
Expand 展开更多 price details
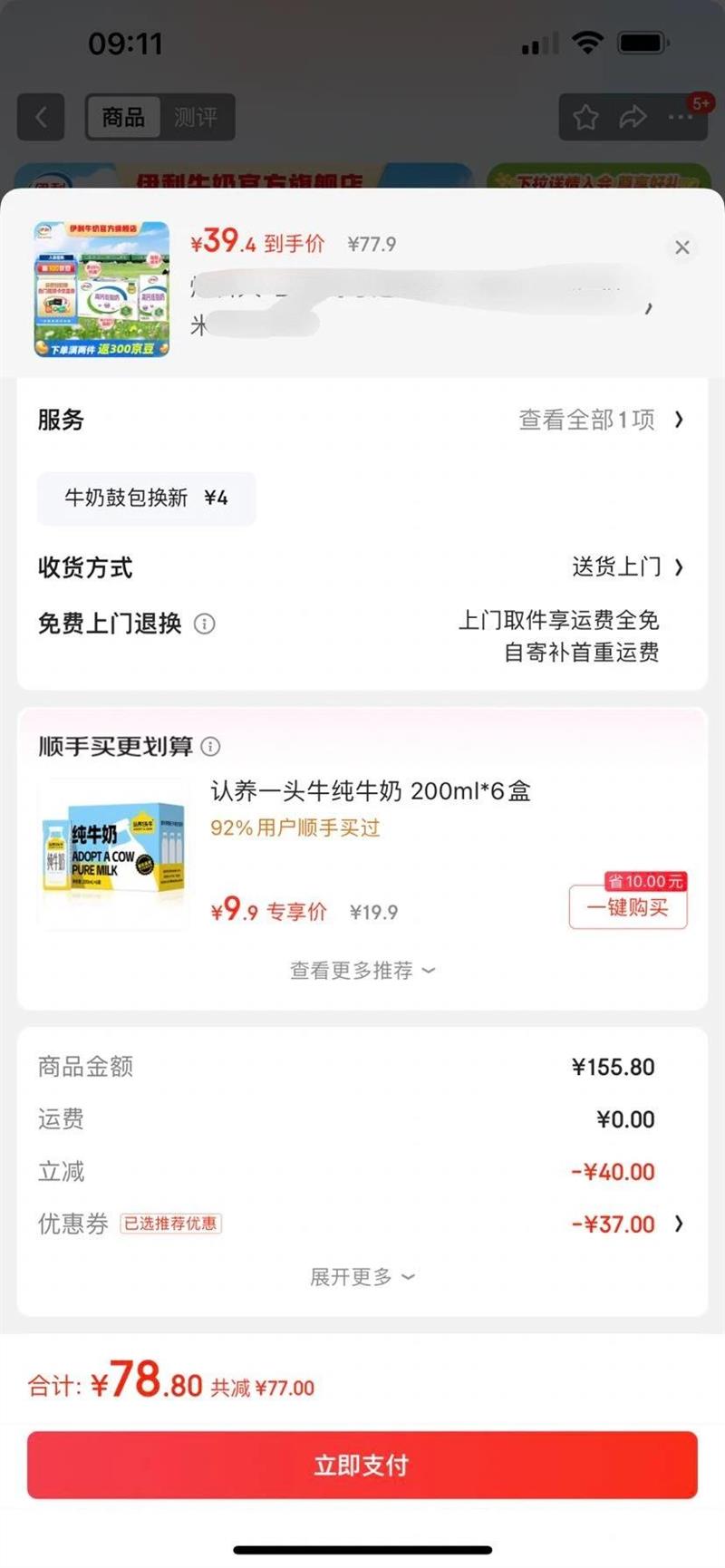(x=362, y=1277)
